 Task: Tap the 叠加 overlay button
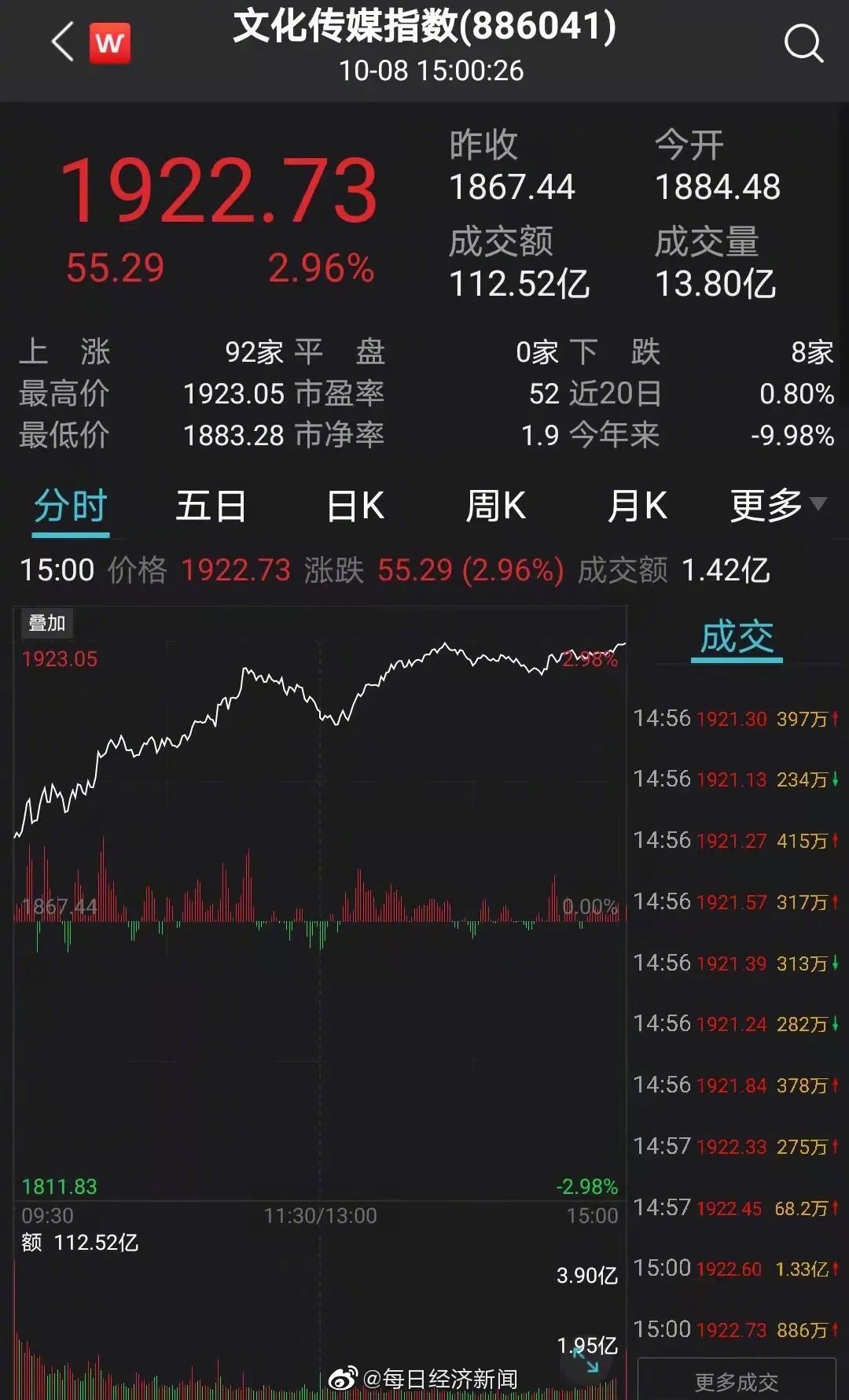click(x=46, y=624)
